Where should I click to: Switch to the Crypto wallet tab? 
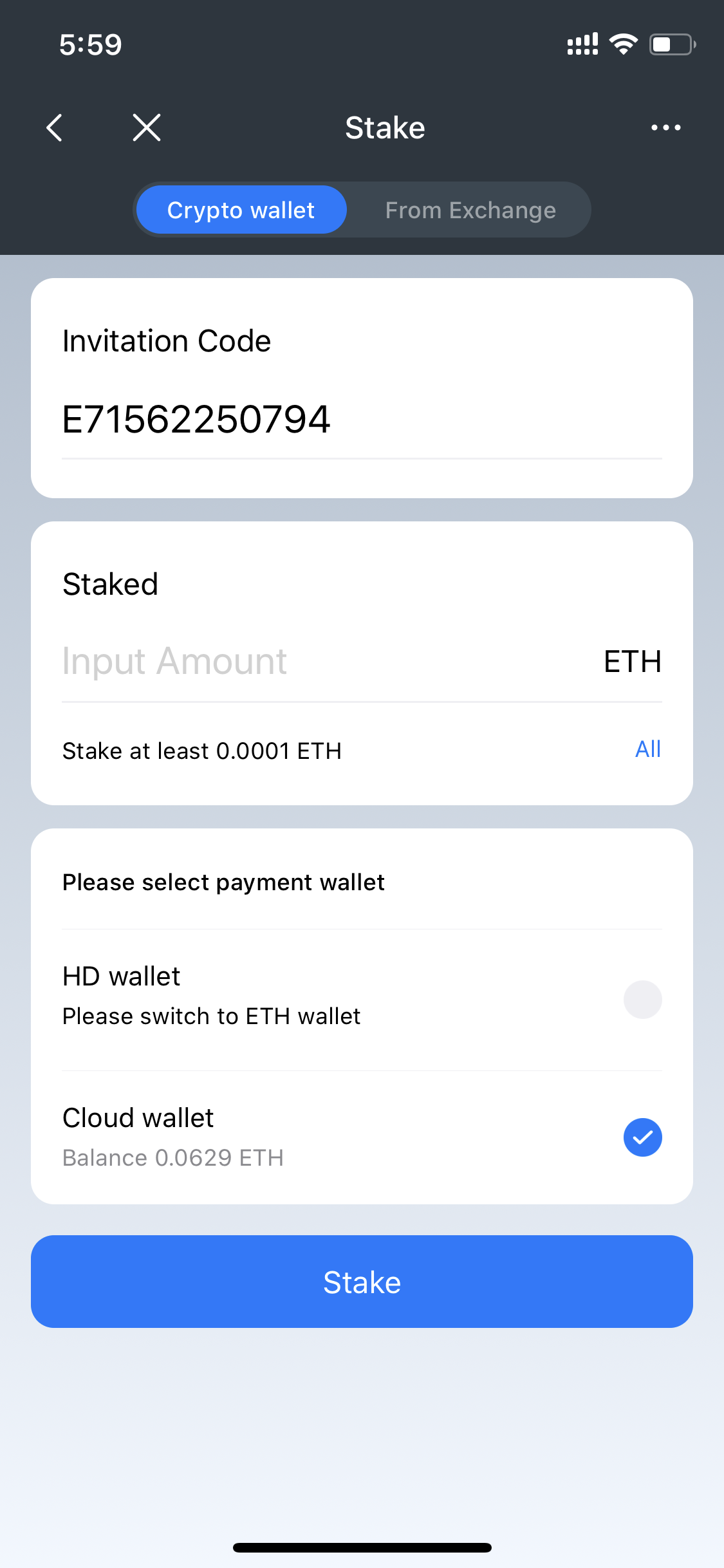coord(241,210)
